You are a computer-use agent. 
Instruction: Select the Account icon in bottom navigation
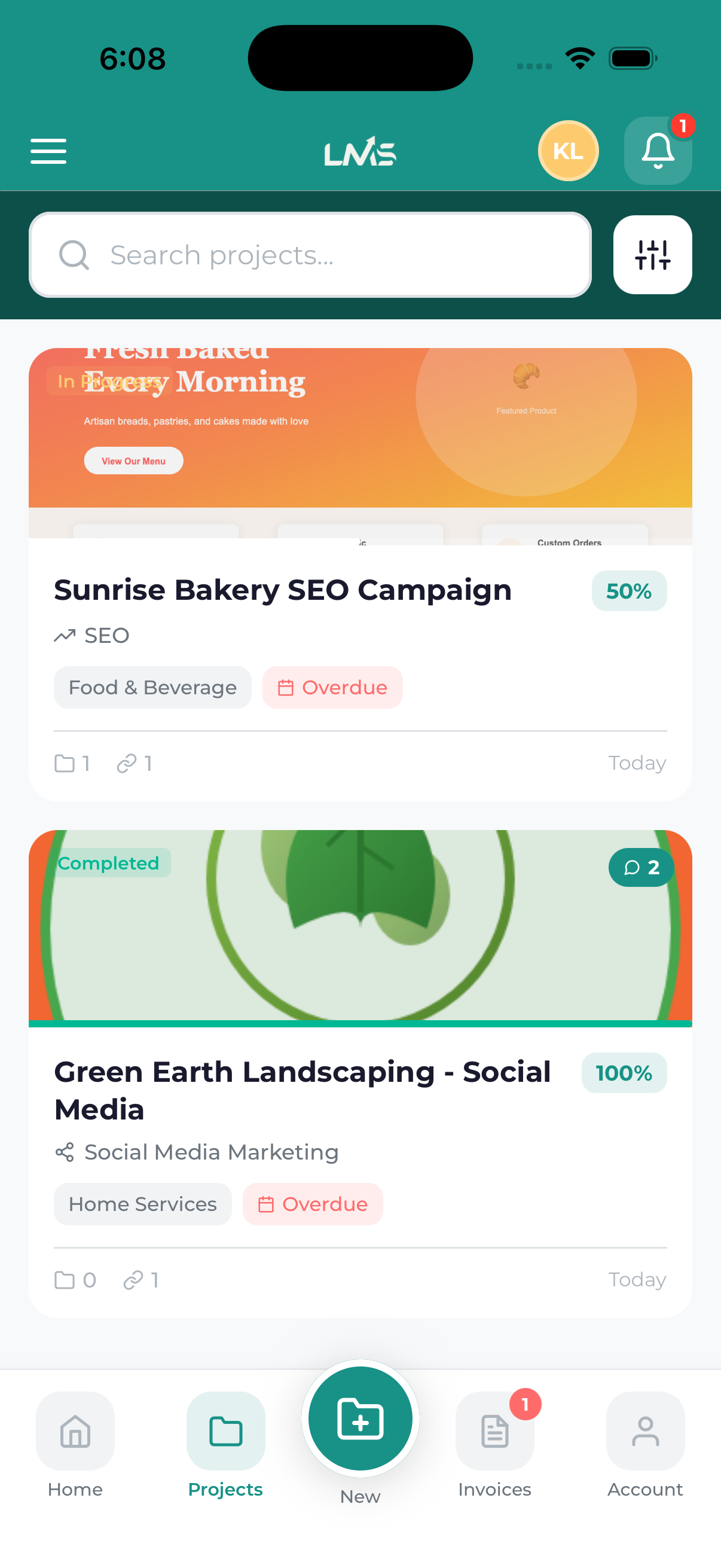[645, 1432]
